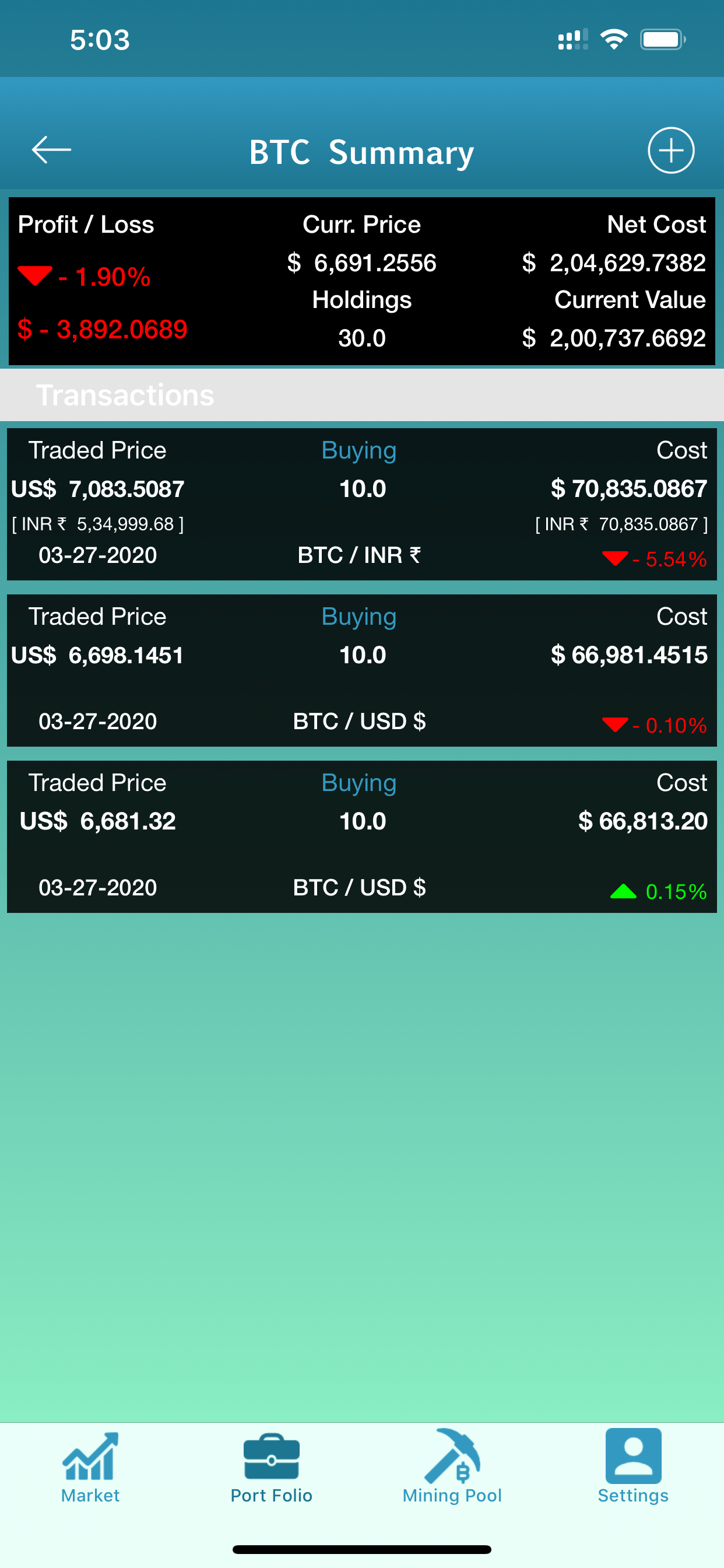Tap the BTC Summary title
This screenshot has width=724, height=1568.
coord(361,152)
